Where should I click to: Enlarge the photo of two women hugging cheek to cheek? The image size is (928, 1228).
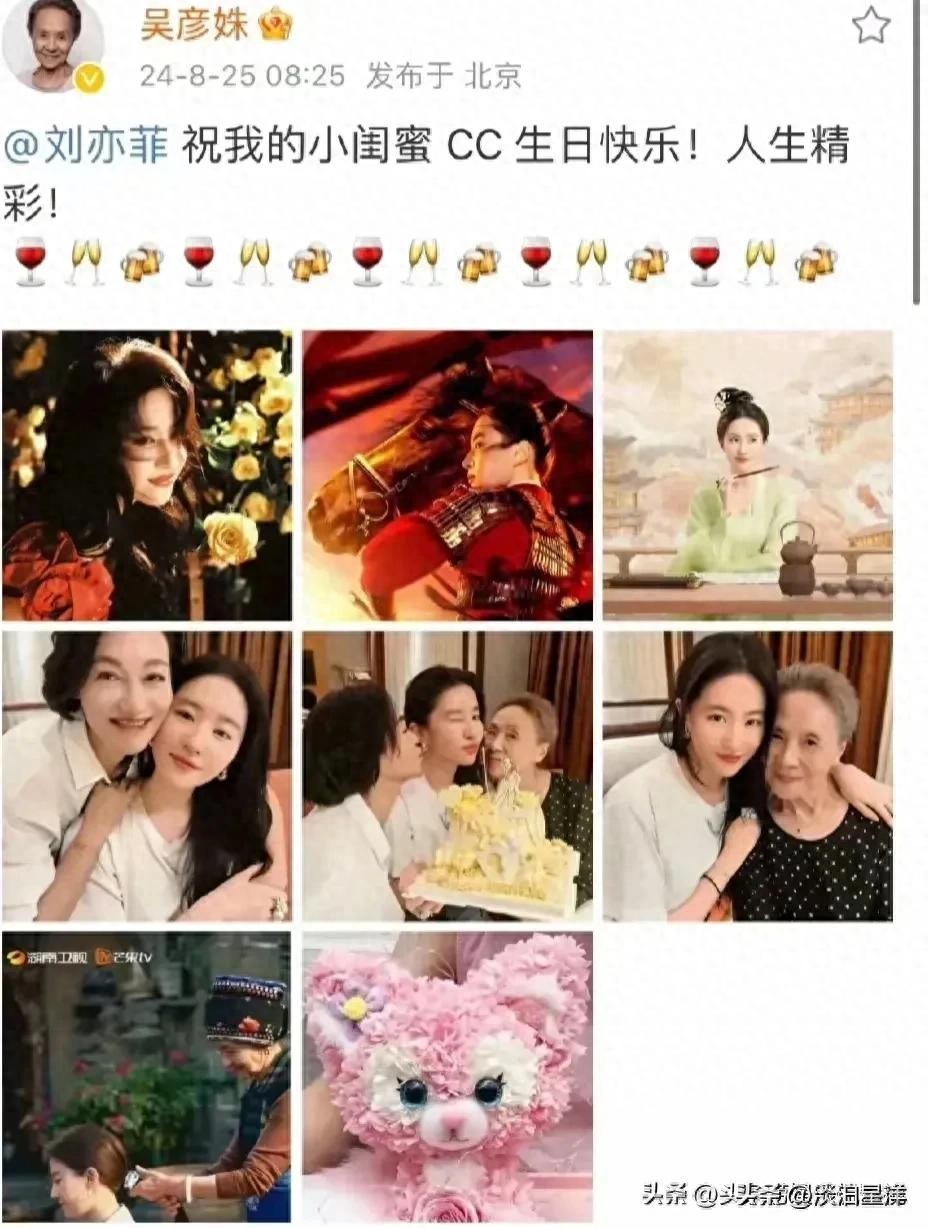tap(147, 775)
